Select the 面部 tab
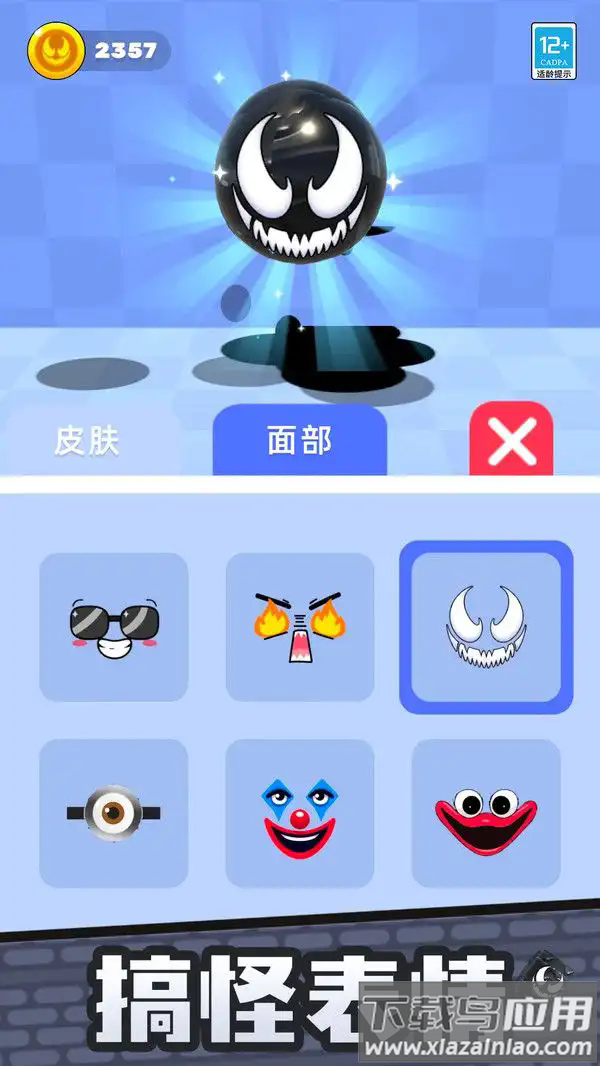Screen dimensions: 600x1066 (299, 441)
